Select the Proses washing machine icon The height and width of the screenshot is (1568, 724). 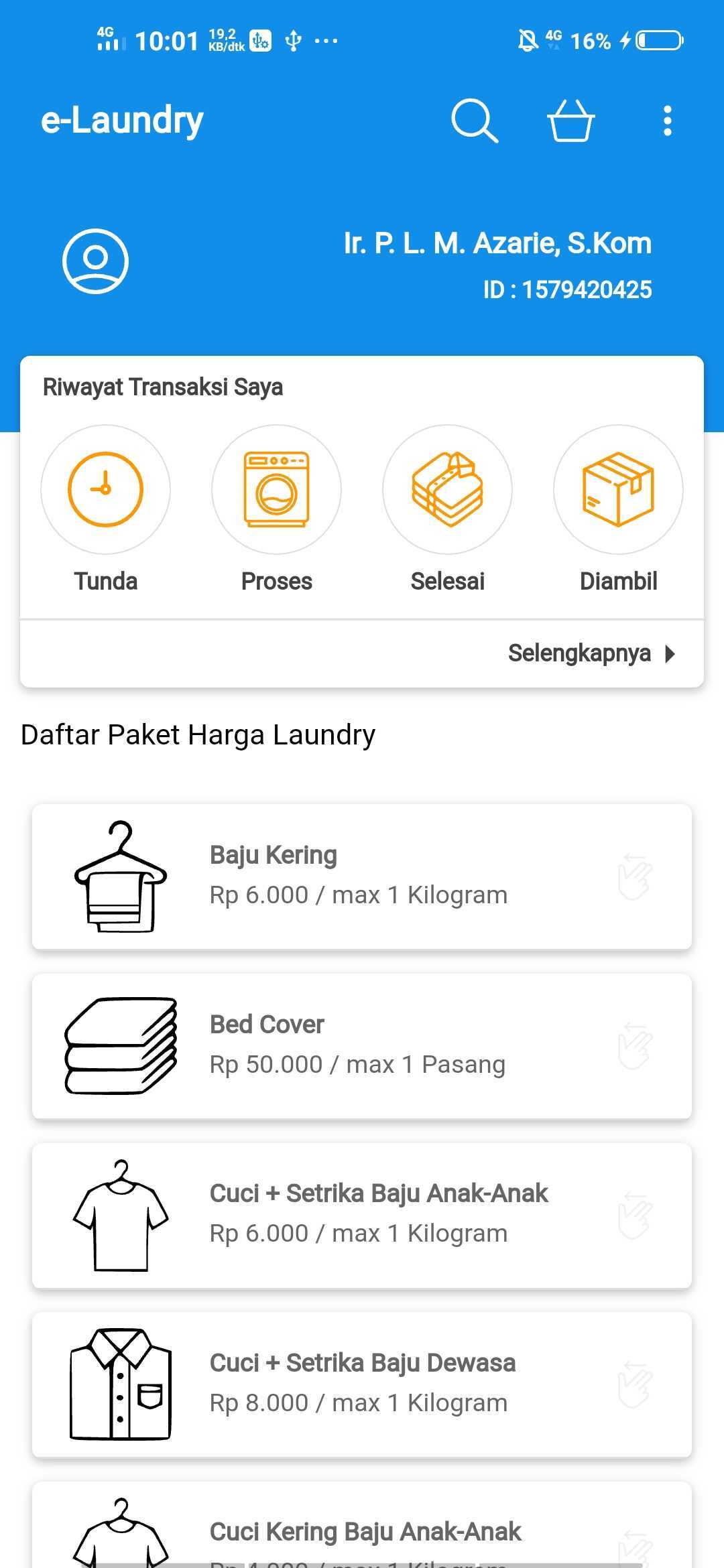[277, 489]
